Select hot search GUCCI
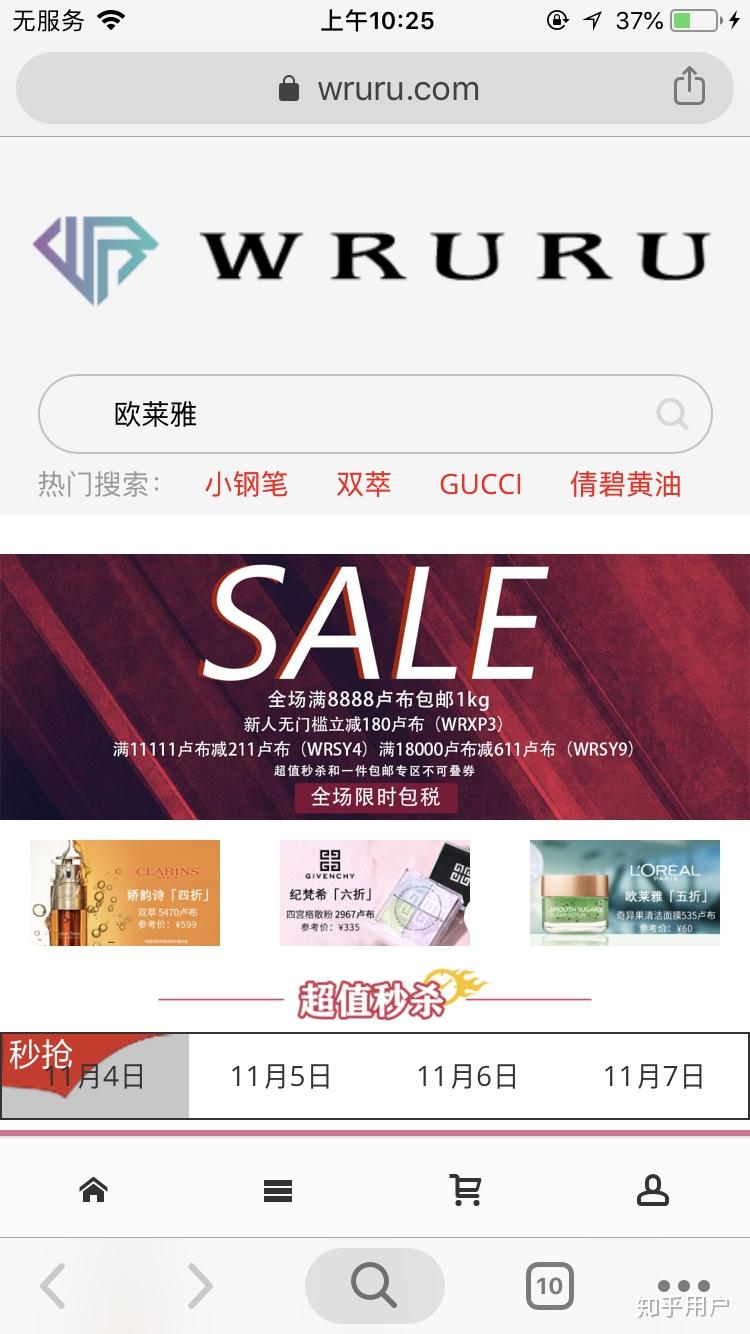Viewport: 750px width, 1334px height. pyautogui.click(x=480, y=485)
